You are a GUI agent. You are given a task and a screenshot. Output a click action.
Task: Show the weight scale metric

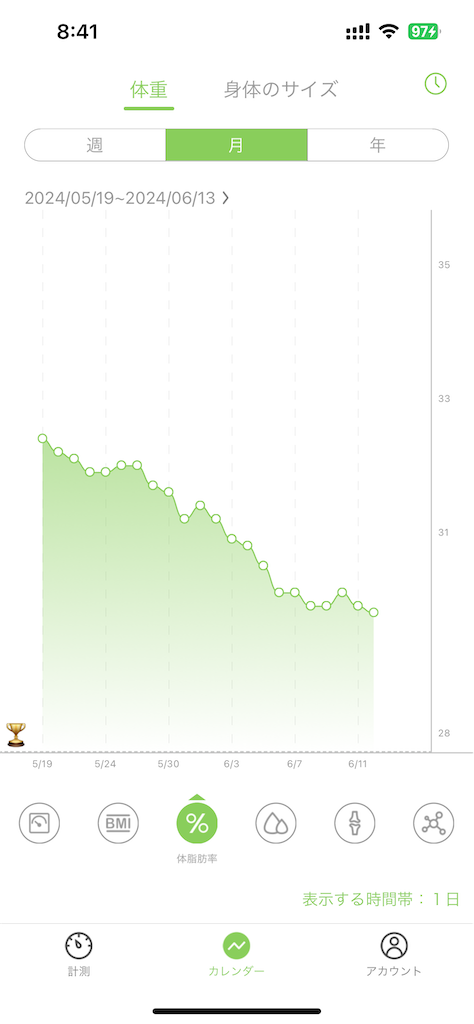tap(39, 823)
